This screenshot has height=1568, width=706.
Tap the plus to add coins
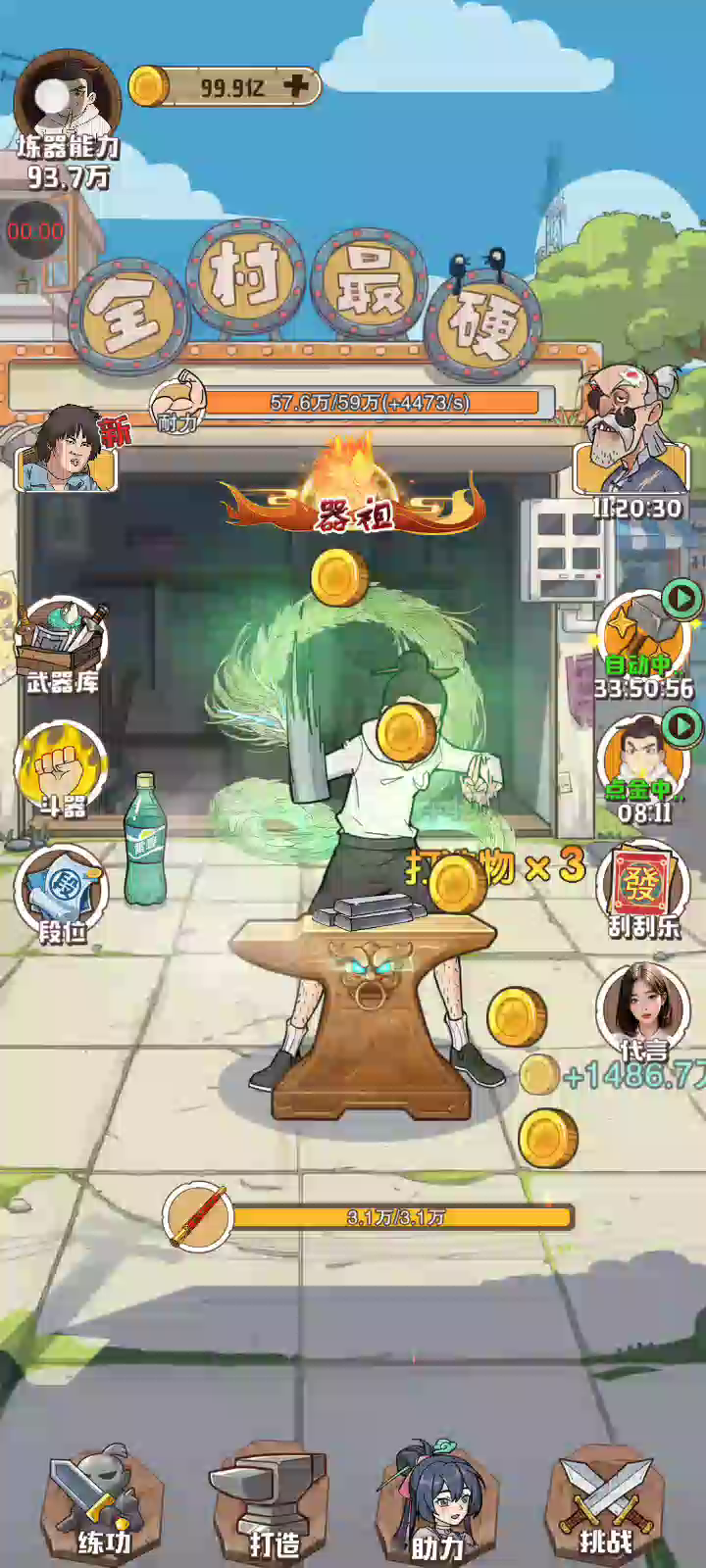tap(296, 86)
